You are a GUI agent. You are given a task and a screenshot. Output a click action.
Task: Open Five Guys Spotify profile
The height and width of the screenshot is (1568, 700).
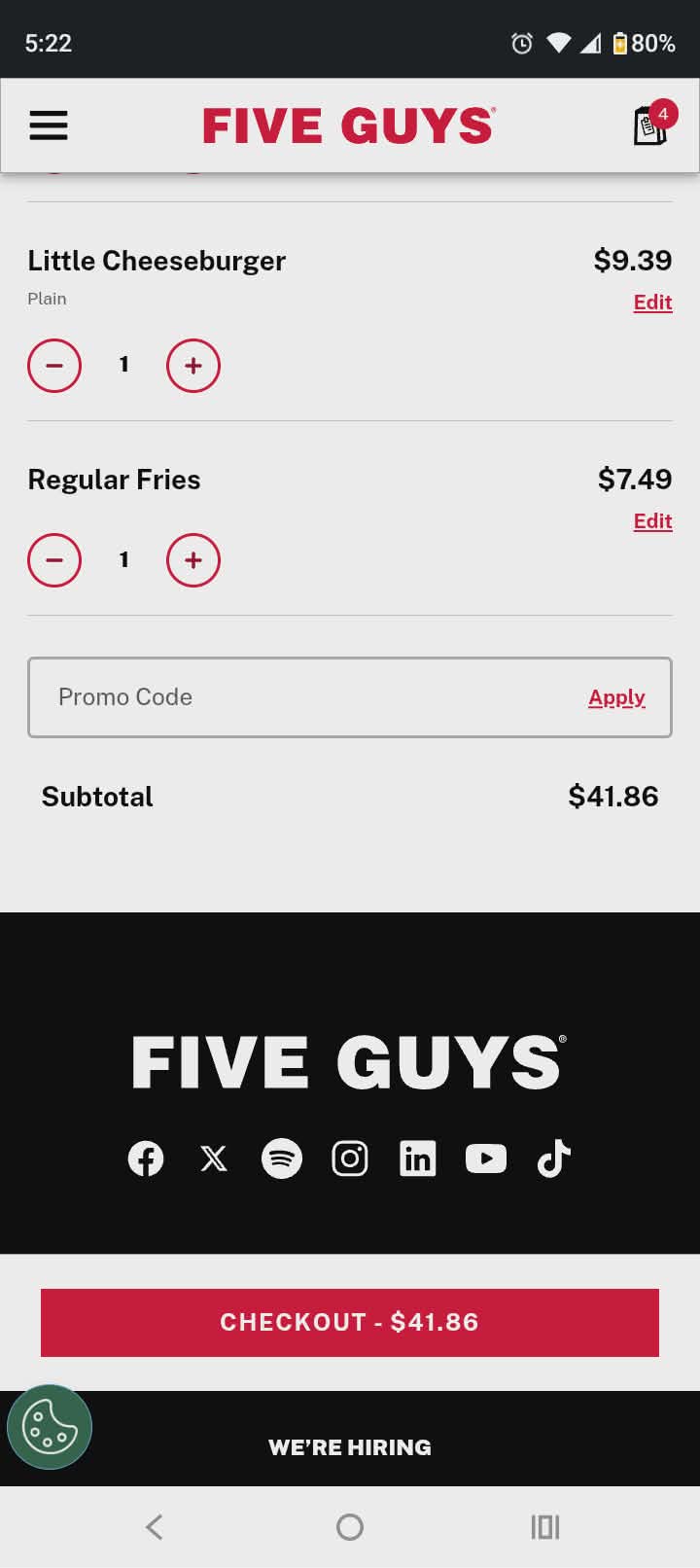pyautogui.click(x=282, y=1158)
